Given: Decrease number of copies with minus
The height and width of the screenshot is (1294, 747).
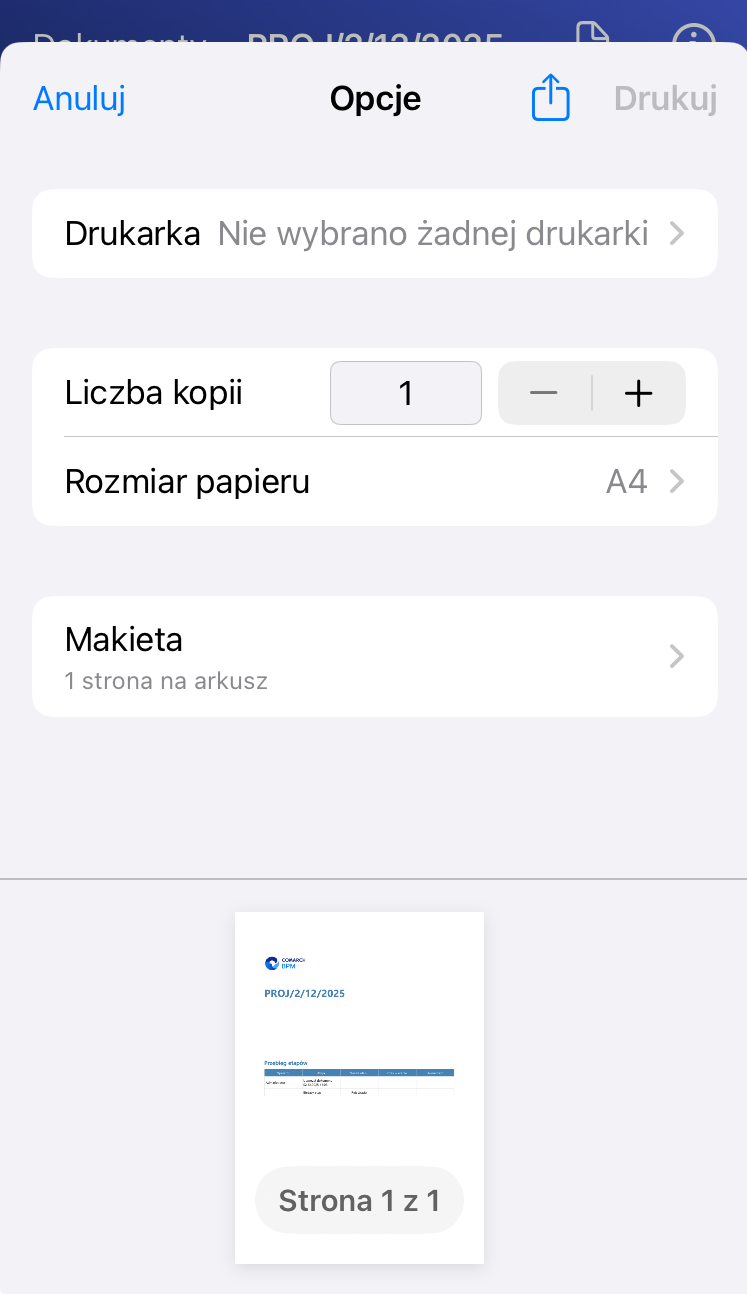Looking at the screenshot, I should coord(544,393).
